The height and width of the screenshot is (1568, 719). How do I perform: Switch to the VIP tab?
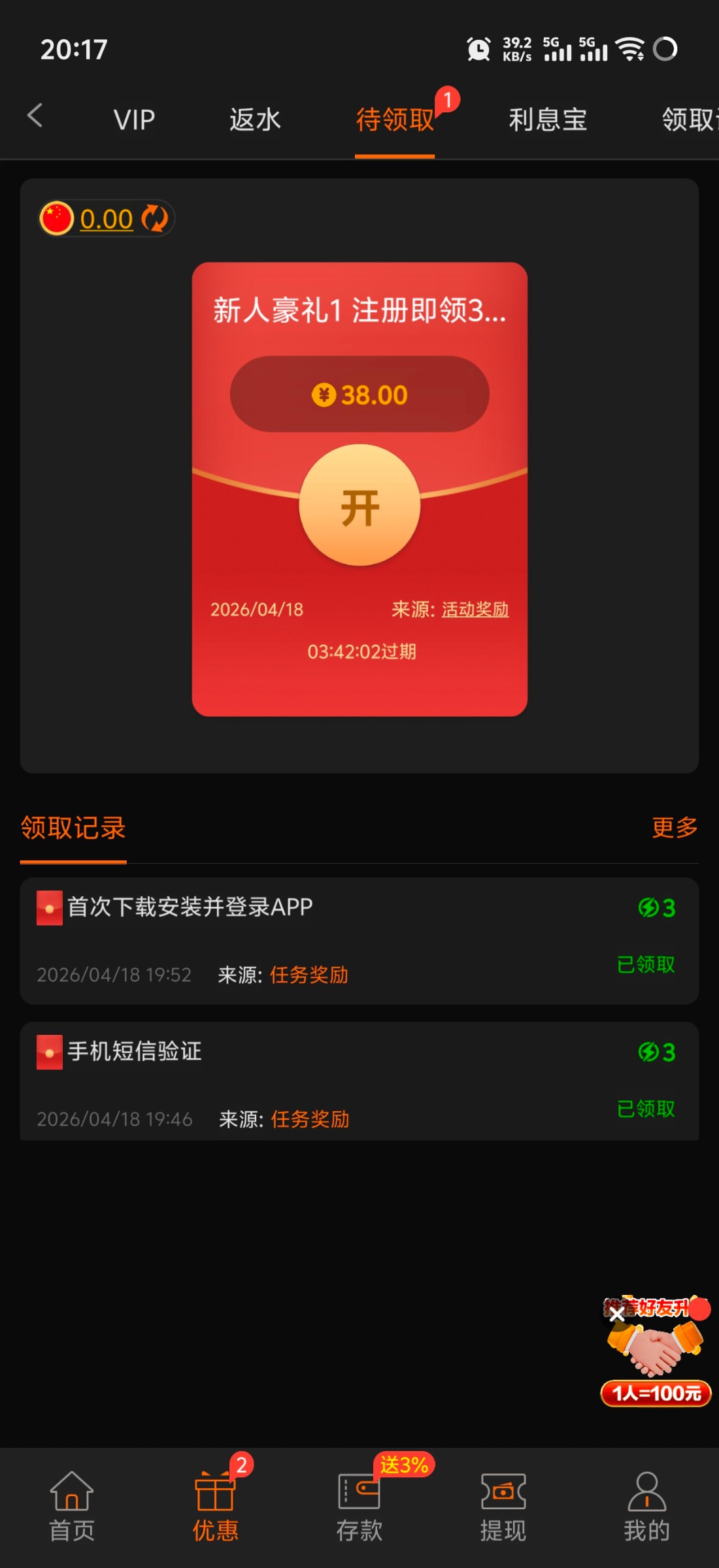[x=134, y=120]
